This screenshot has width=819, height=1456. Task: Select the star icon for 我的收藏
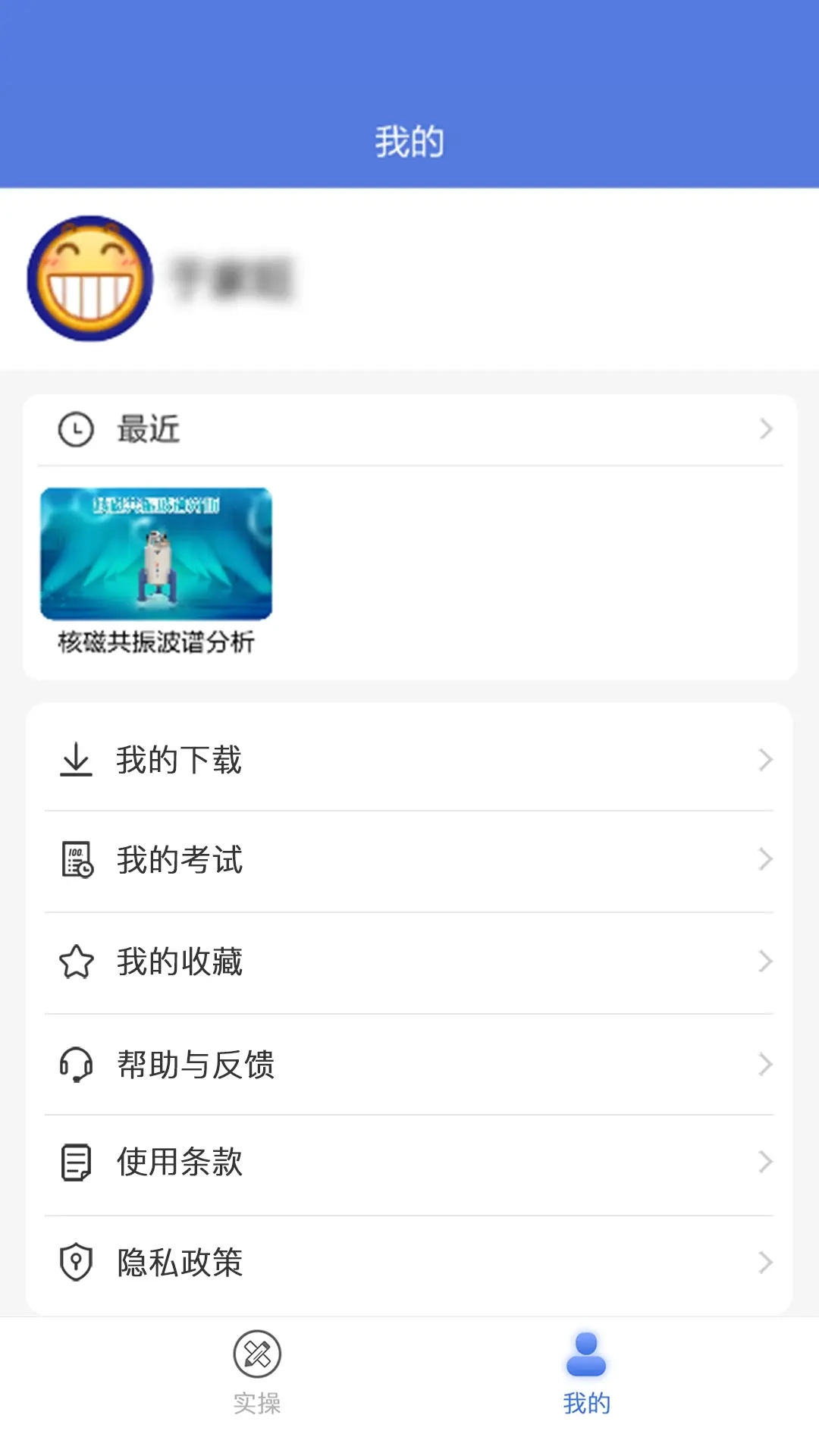(76, 962)
